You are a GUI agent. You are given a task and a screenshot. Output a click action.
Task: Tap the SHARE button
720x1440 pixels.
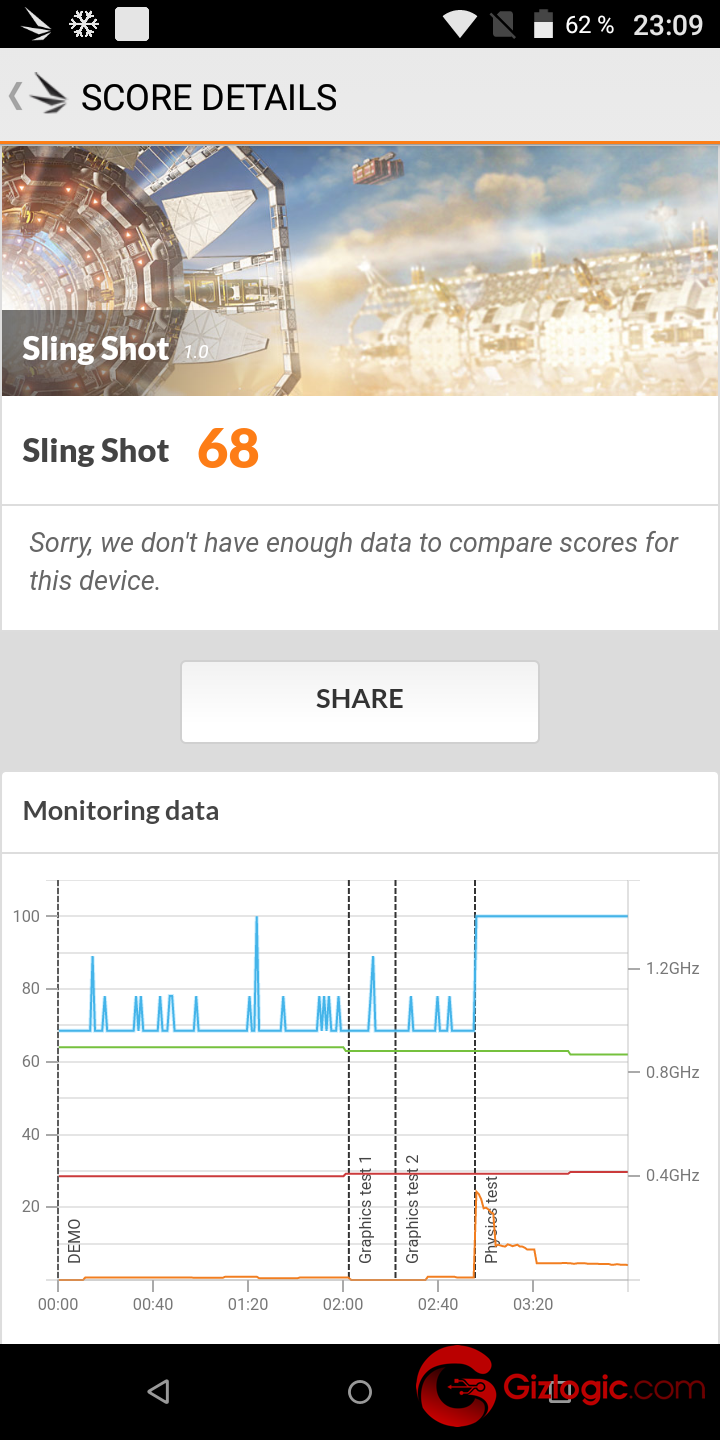click(360, 701)
